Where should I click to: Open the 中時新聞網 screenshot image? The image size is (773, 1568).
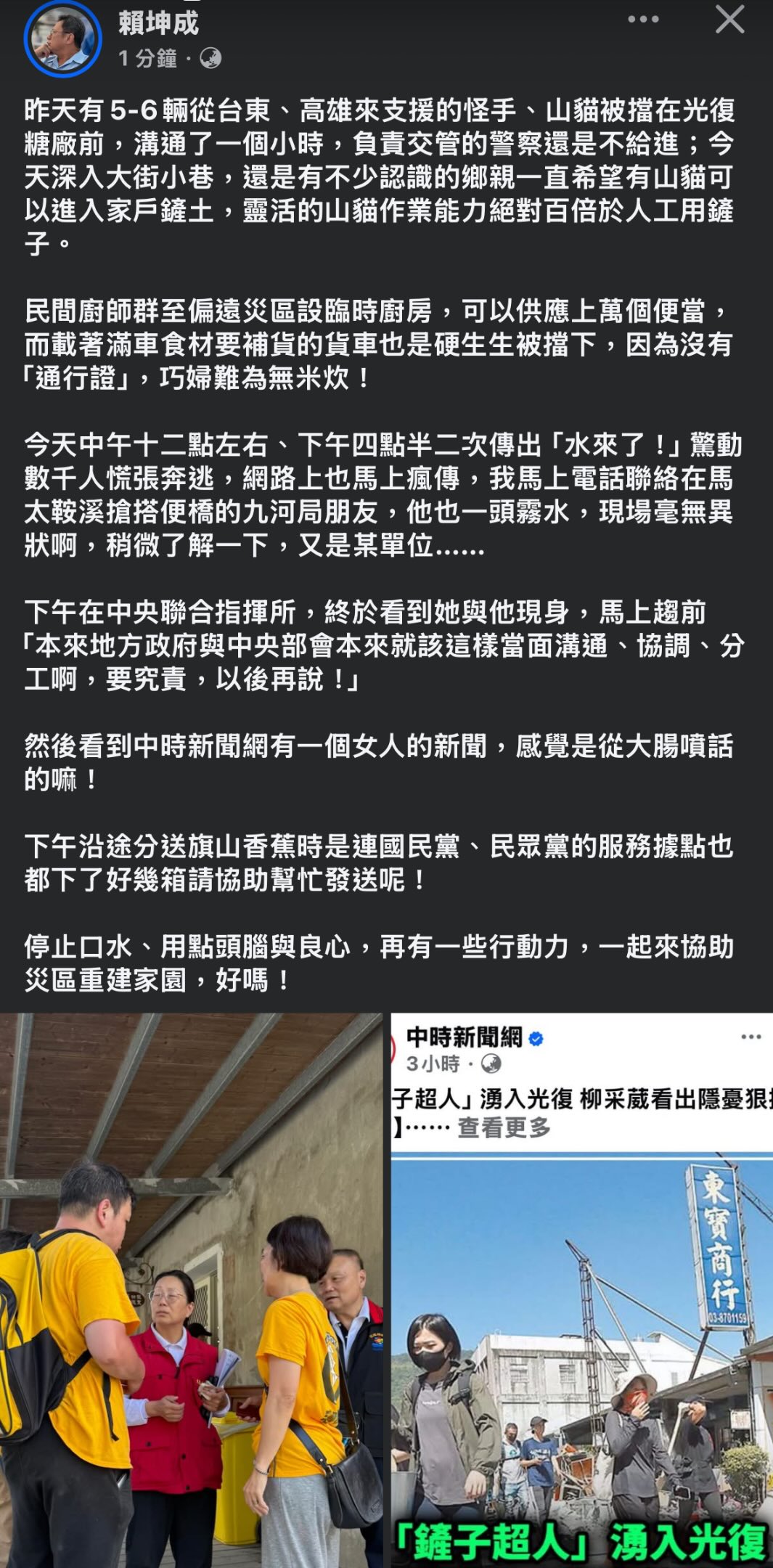point(582,1290)
